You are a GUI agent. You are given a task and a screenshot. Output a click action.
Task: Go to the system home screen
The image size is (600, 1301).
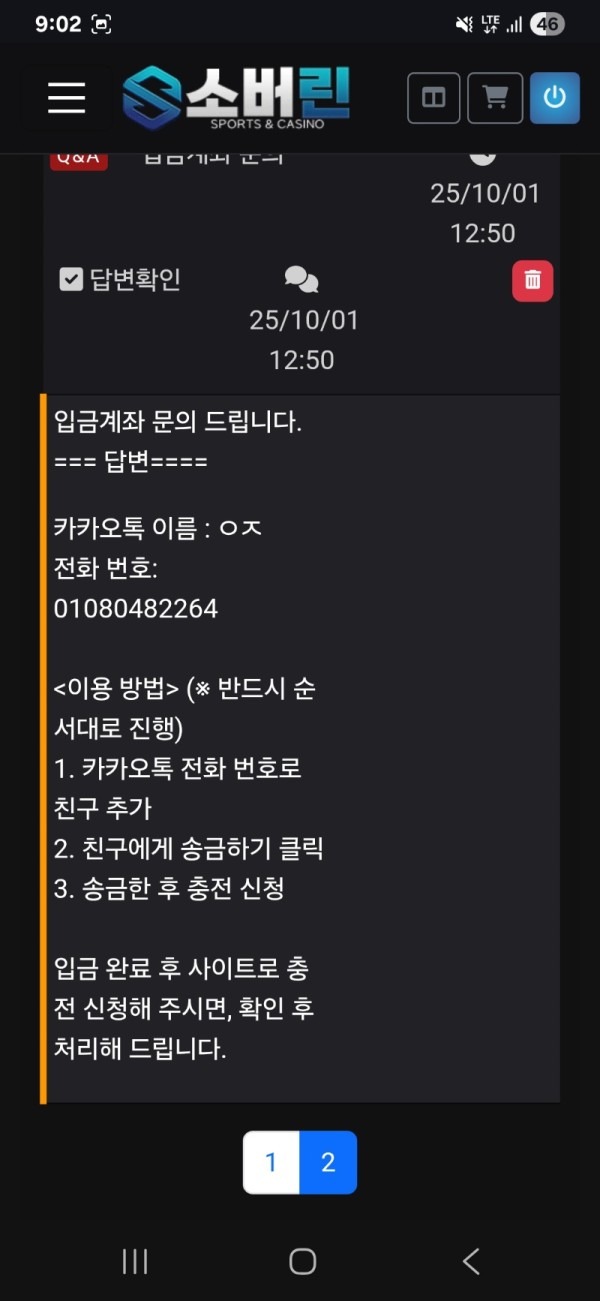[302, 1261]
